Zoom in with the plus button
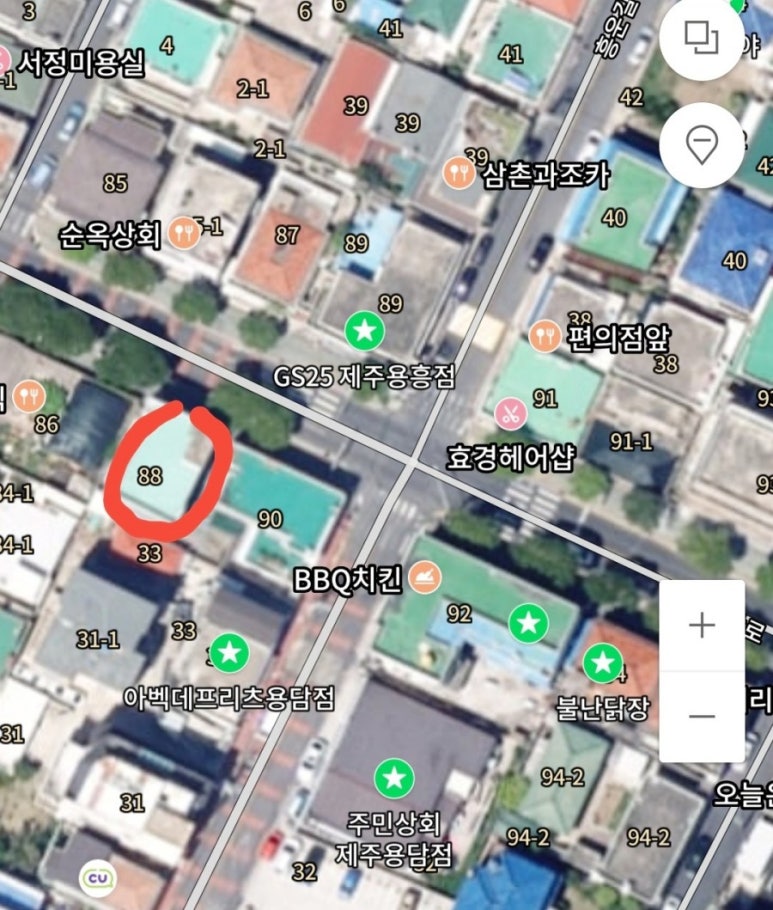773x910 pixels. (x=702, y=625)
